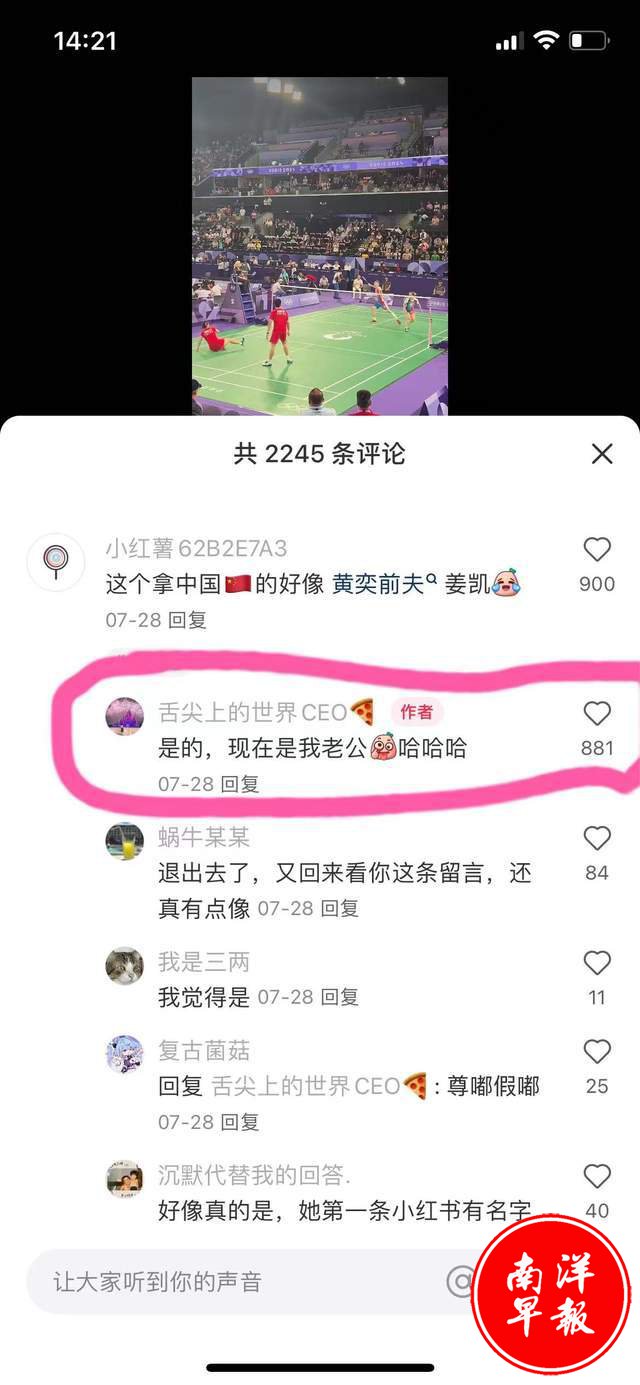Reply to 我是三两's comment
Image resolution: width=640 pixels, height=1385 pixels.
[x=339, y=997]
